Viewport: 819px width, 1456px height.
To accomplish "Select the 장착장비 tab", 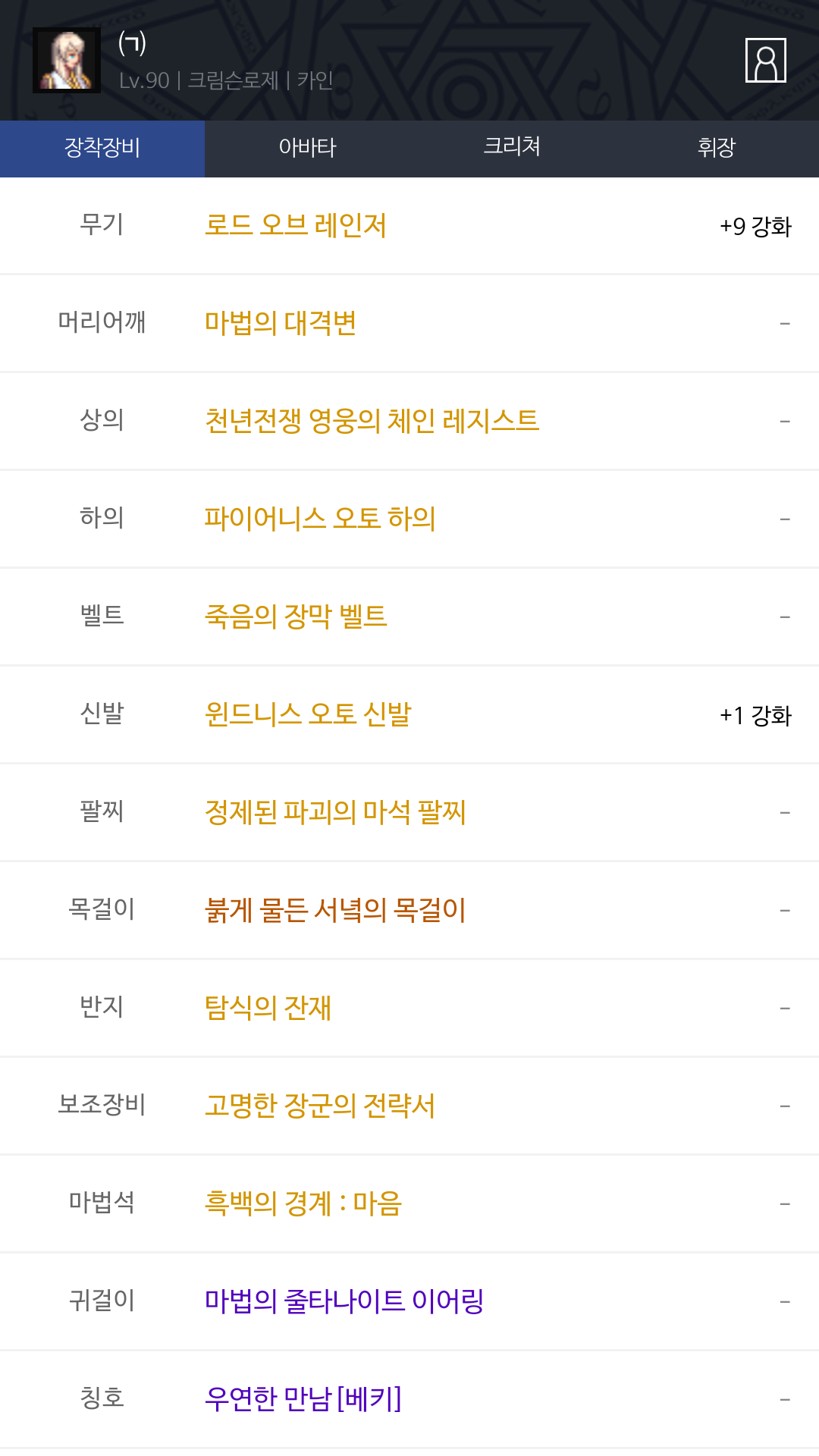I will click(x=102, y=148).
